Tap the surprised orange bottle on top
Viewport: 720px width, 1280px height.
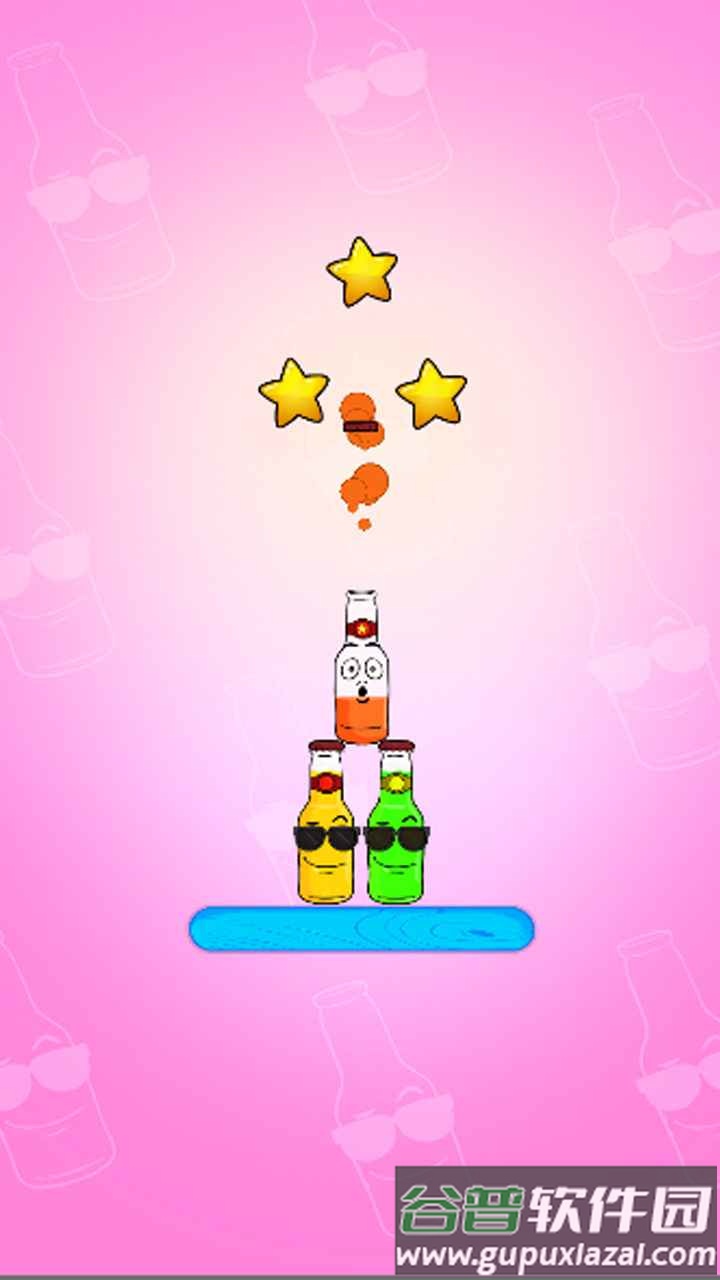click(361, 667)
